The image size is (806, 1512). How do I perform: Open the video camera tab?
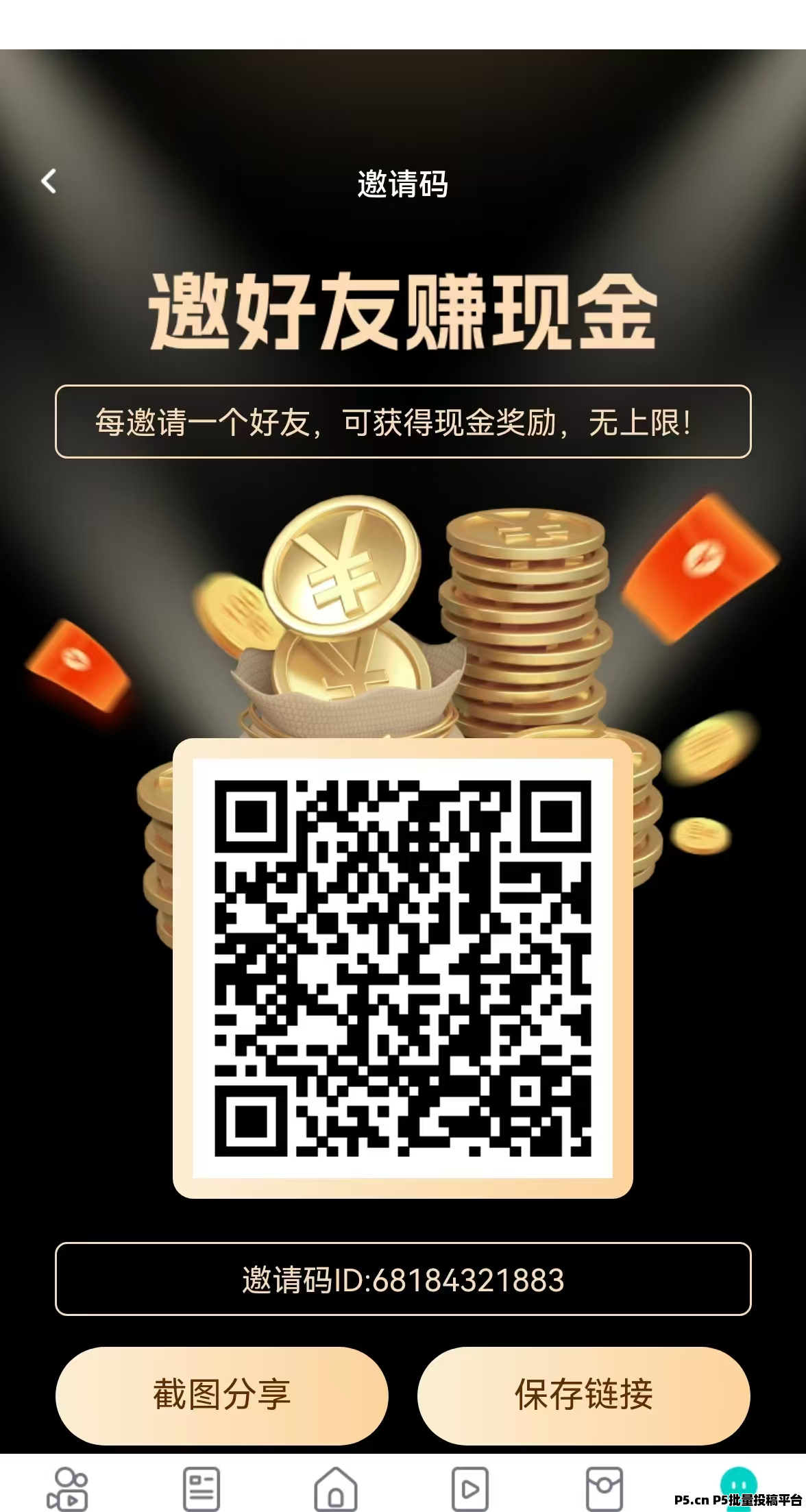coord(67,1489)
